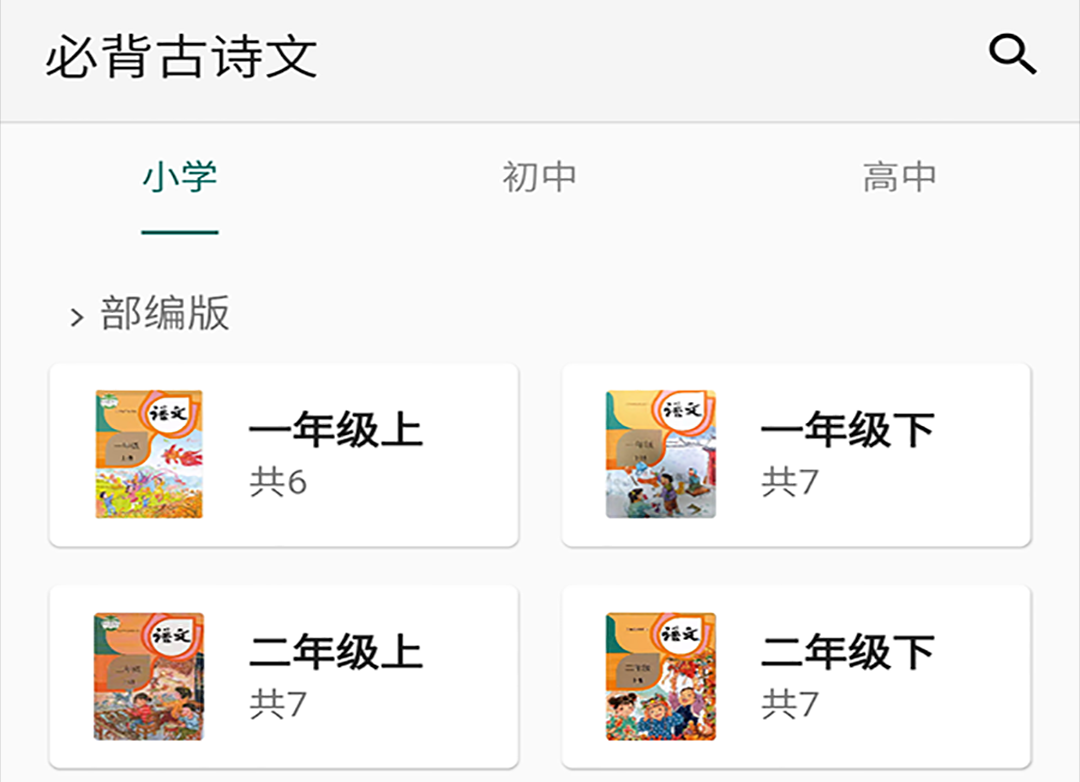Switch to the 初中 tab

click(539, 177)
